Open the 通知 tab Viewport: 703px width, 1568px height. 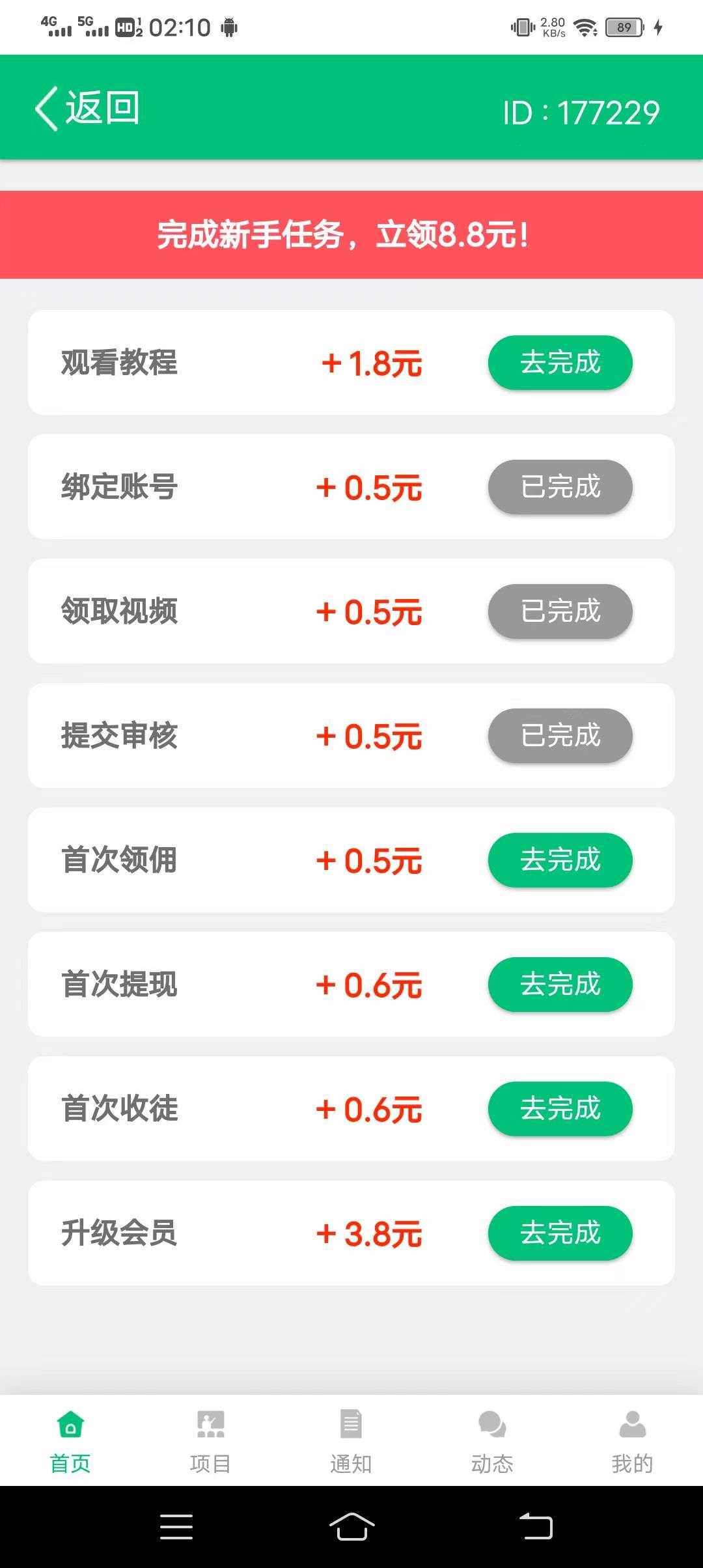point(351,1442)
